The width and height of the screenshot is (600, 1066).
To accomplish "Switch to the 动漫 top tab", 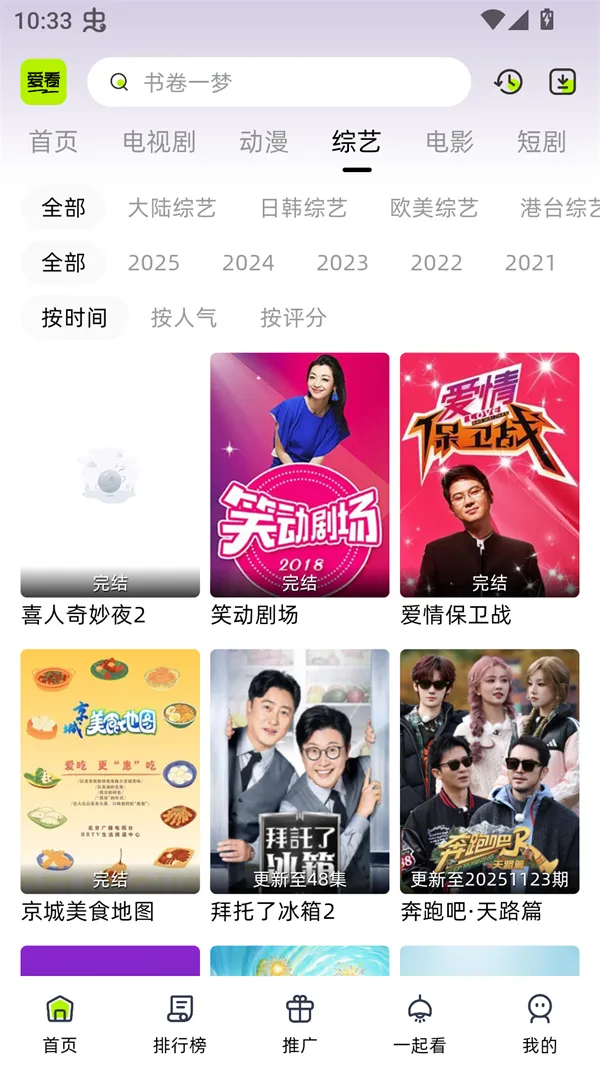I will pyautogui.click(x=264, y=142).
